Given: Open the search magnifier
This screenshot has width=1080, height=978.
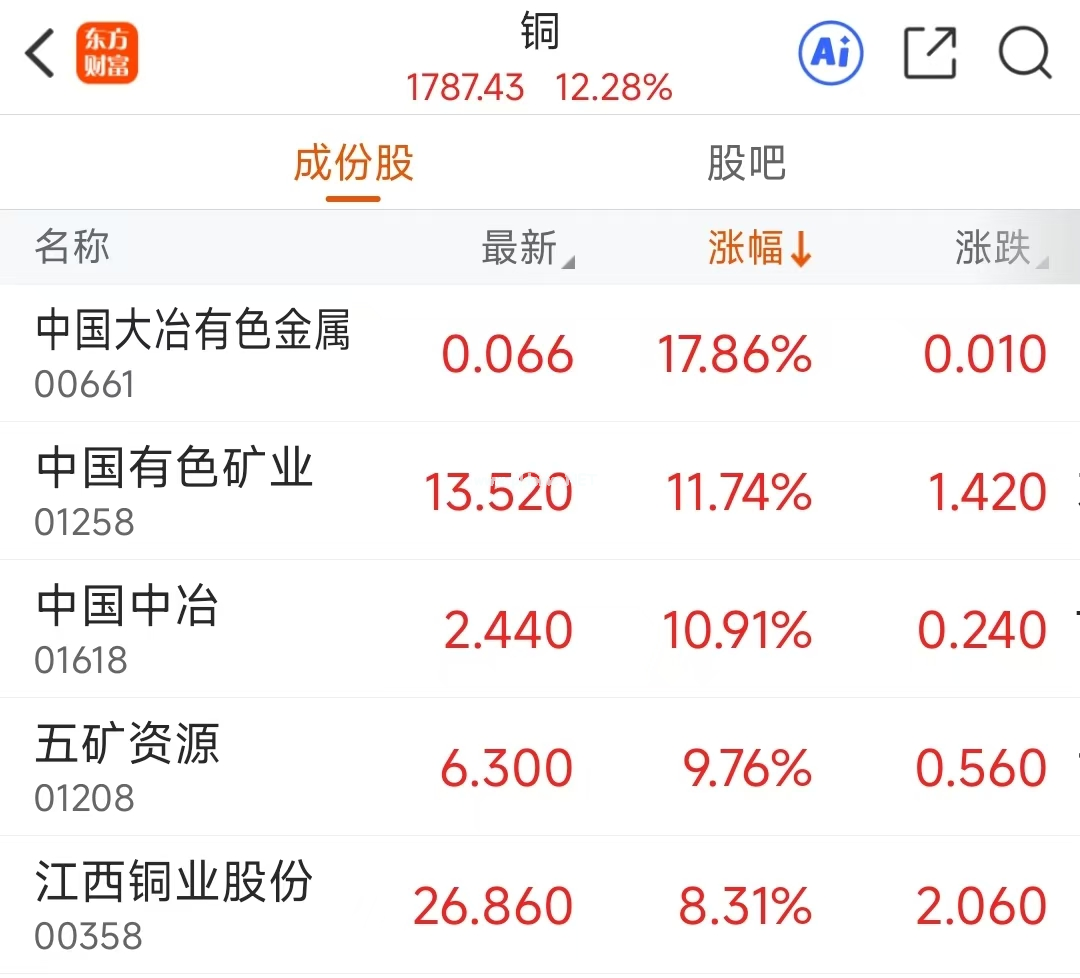Looking at the screenshot, I should click(x=1025, y=53).
